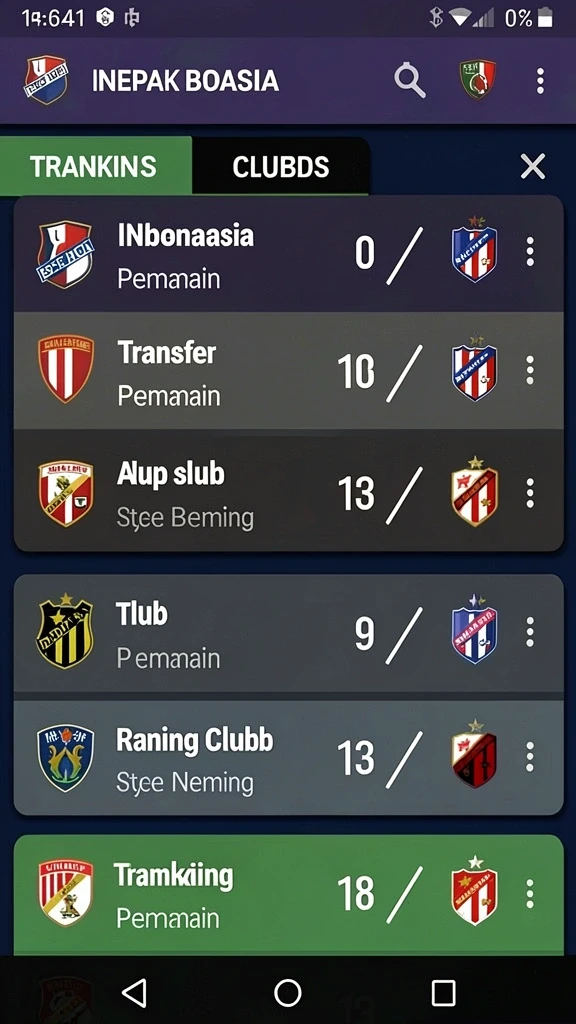Open more options for Transfer
Viewport: 576px width, 1024px height.
click(530, 370)
